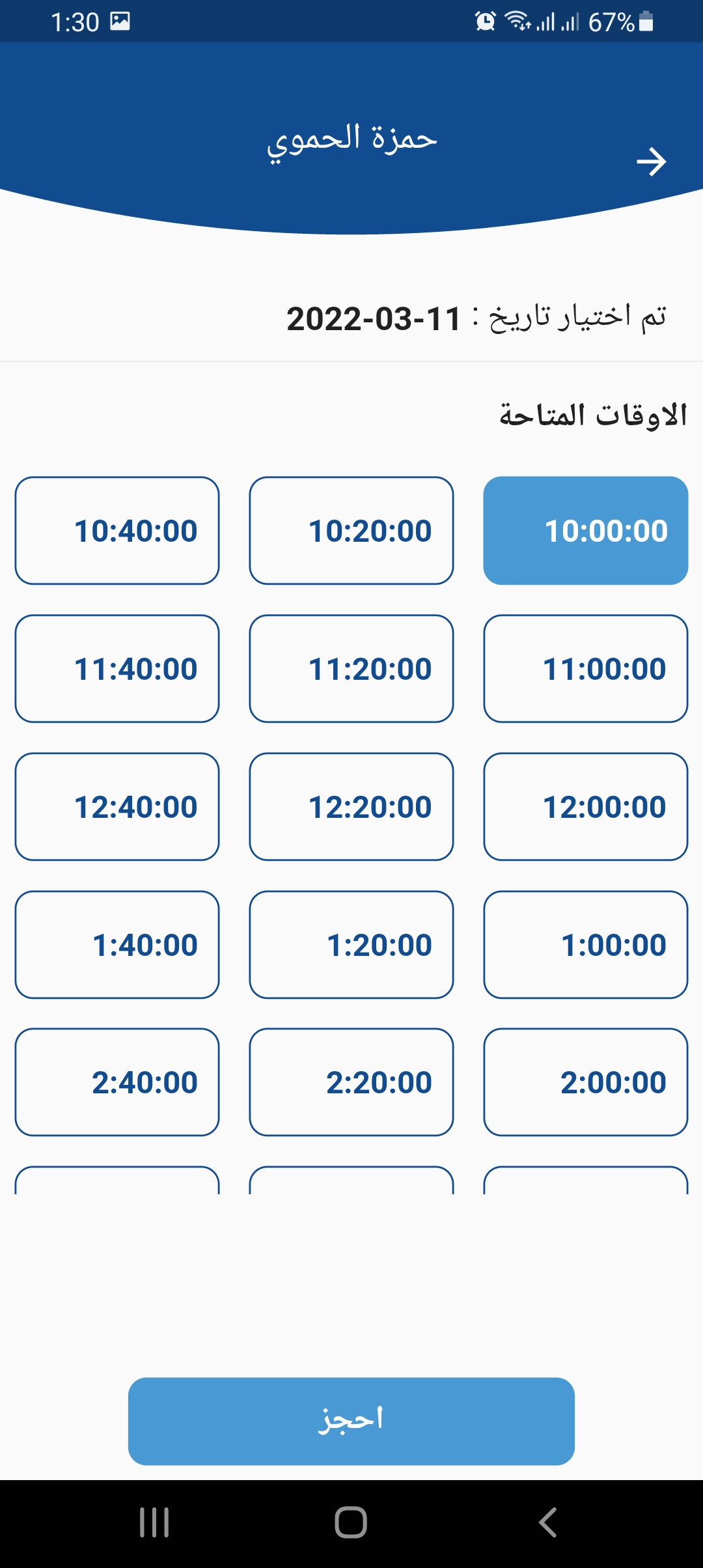
Task: Select the 1:00:00 time slot
Action: click(586, 945)
